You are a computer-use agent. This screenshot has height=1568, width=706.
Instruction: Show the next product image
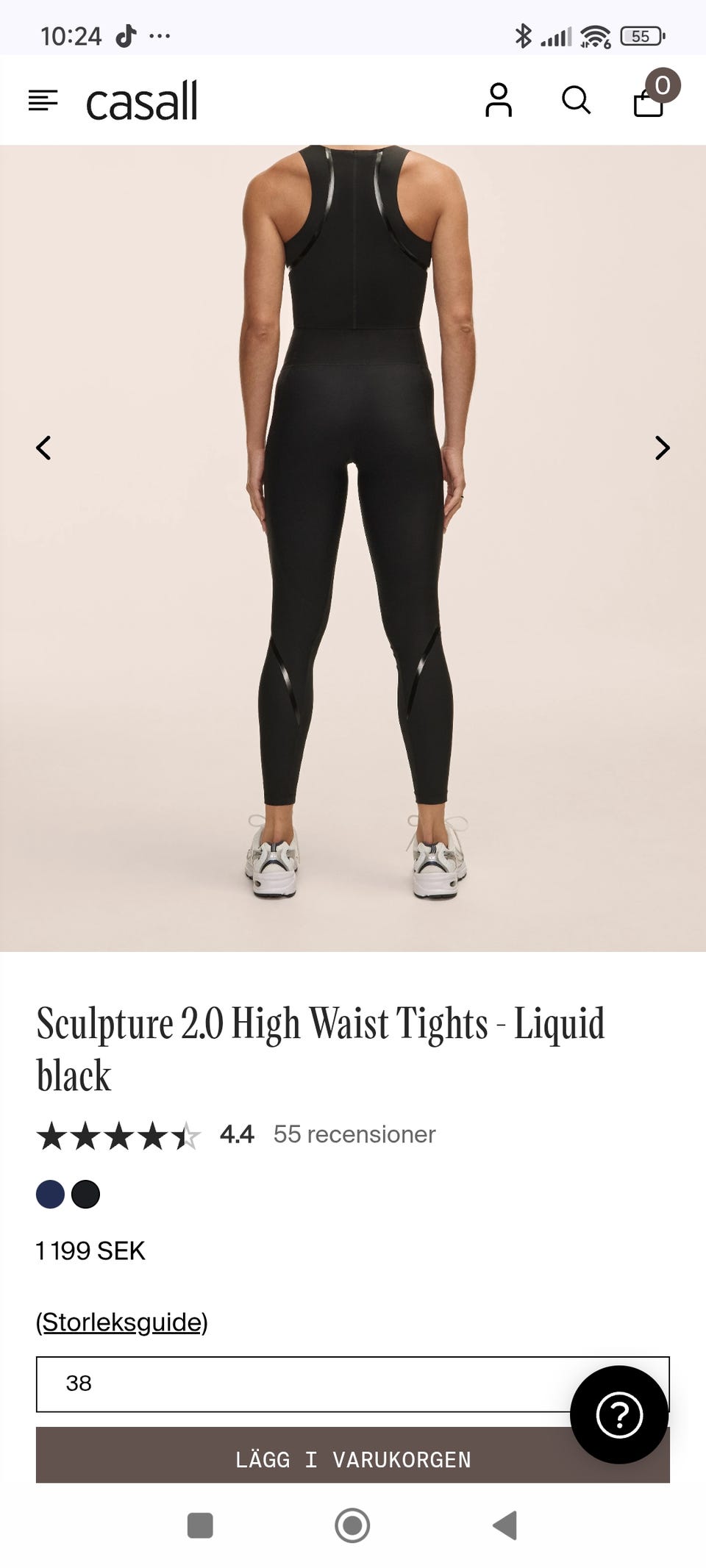(662, 448)
